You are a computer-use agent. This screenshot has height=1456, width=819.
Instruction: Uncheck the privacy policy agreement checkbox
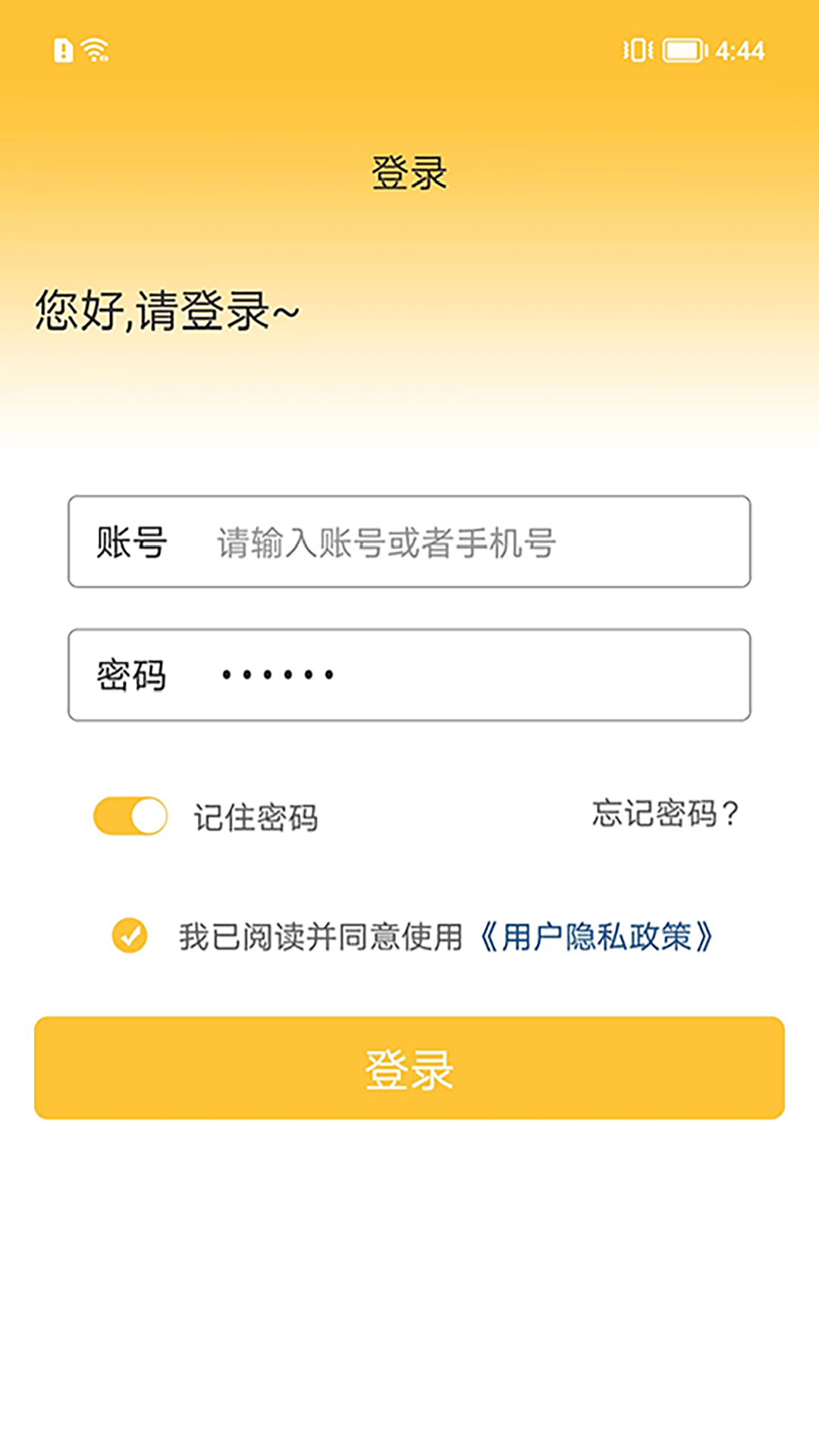pos(130,936)
